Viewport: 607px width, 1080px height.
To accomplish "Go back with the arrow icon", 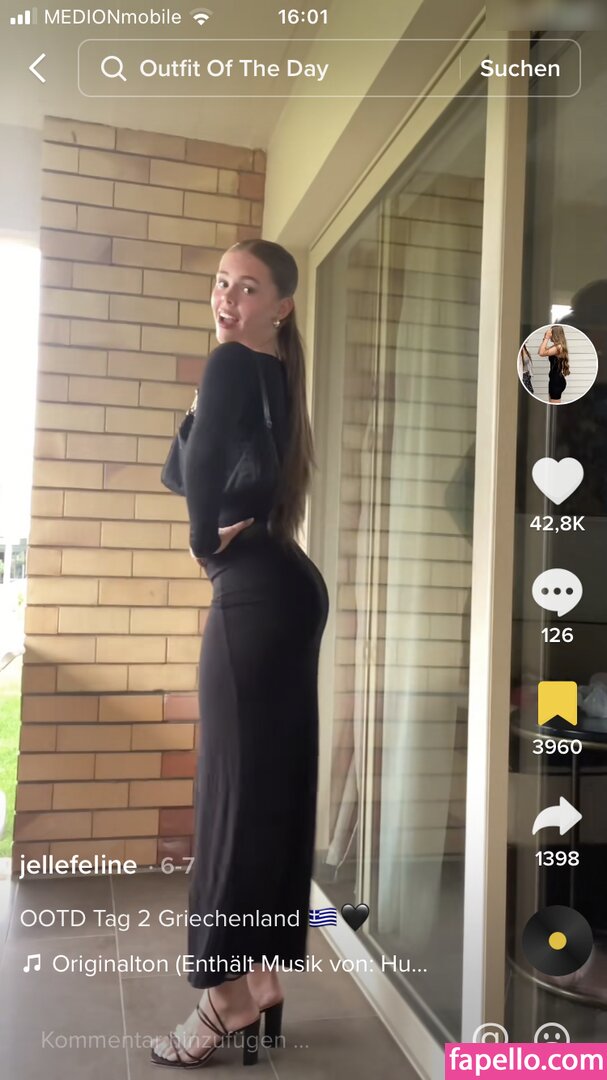I will (x=38, y=68).
